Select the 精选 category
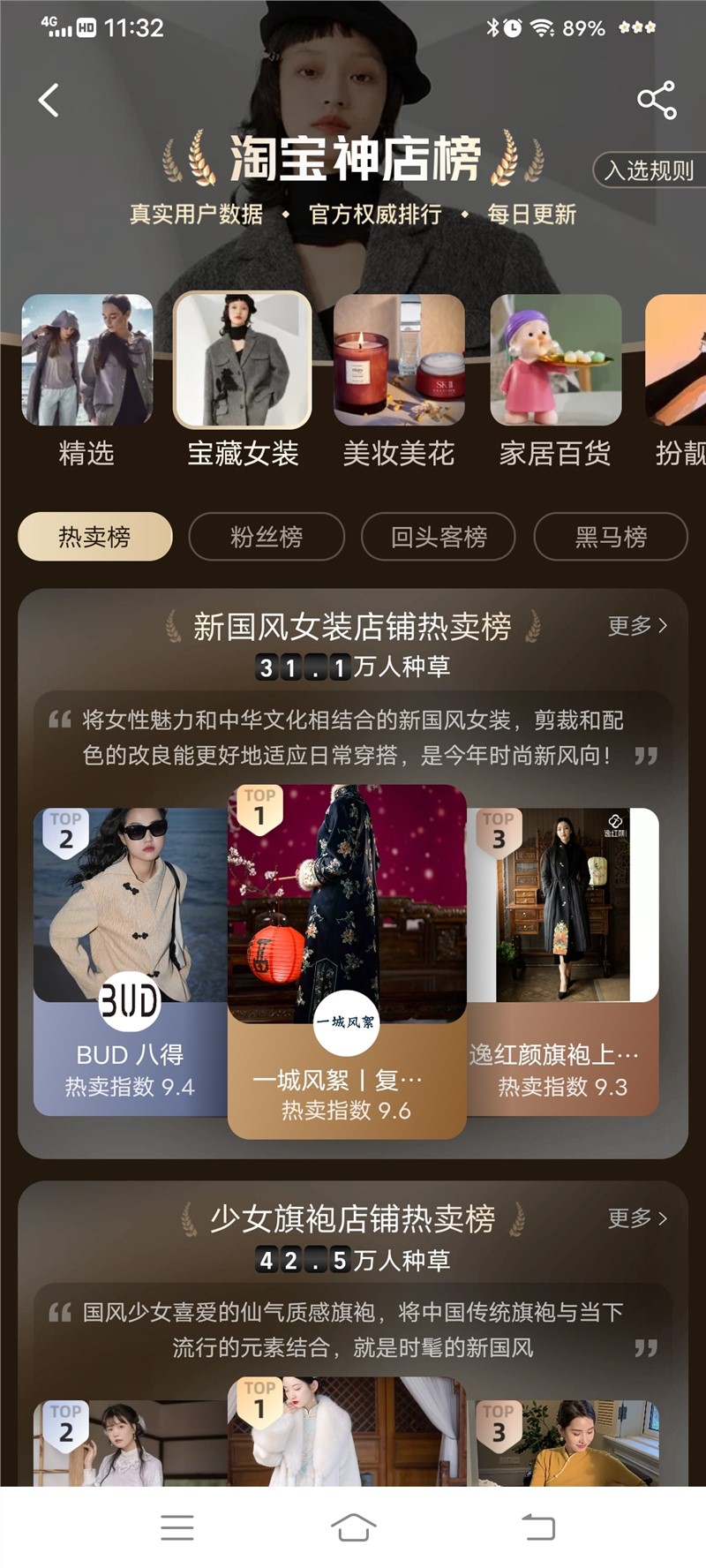 (x=86, y=380)
